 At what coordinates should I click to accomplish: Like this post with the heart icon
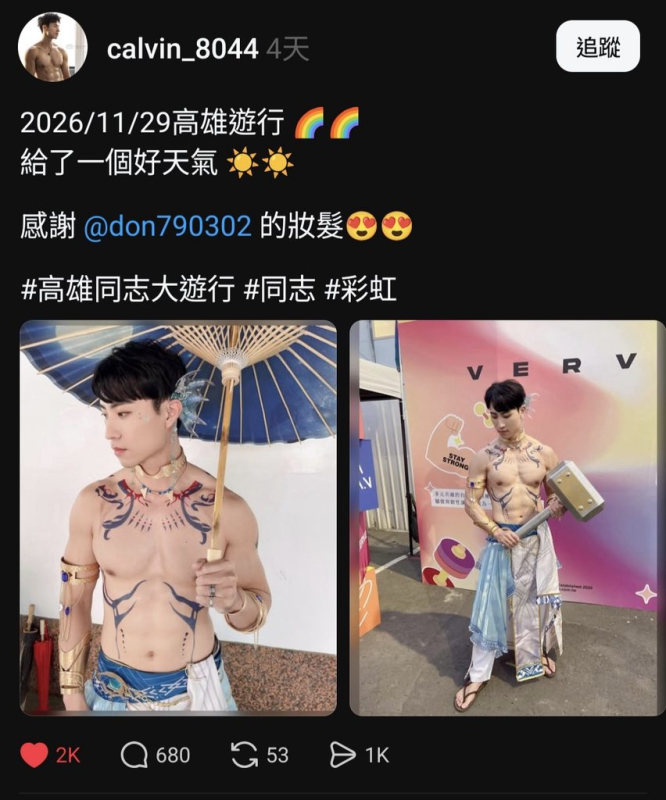point(35,755)
